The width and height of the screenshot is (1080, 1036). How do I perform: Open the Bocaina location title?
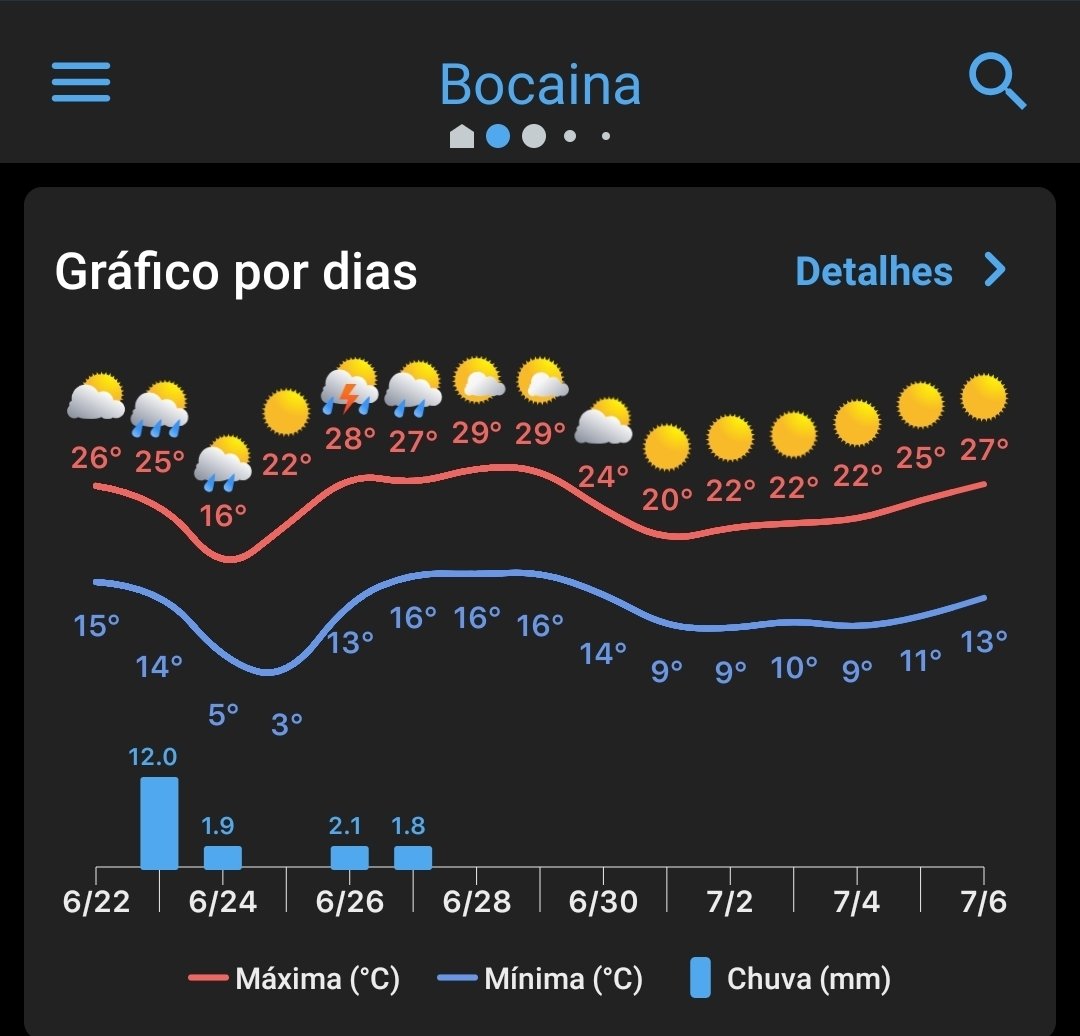(x=540, y=84)
